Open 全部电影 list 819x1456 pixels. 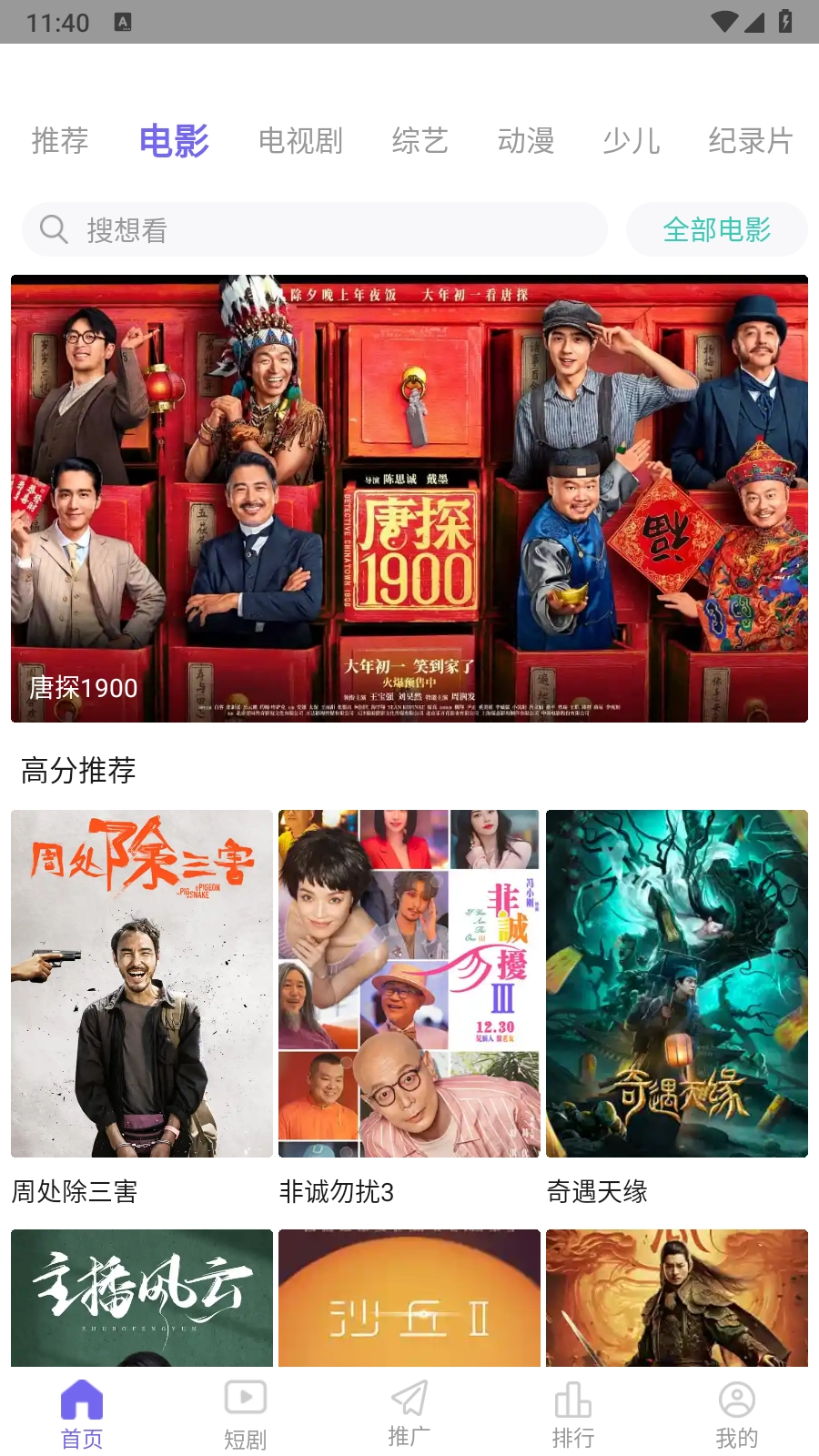coord(716,229)
